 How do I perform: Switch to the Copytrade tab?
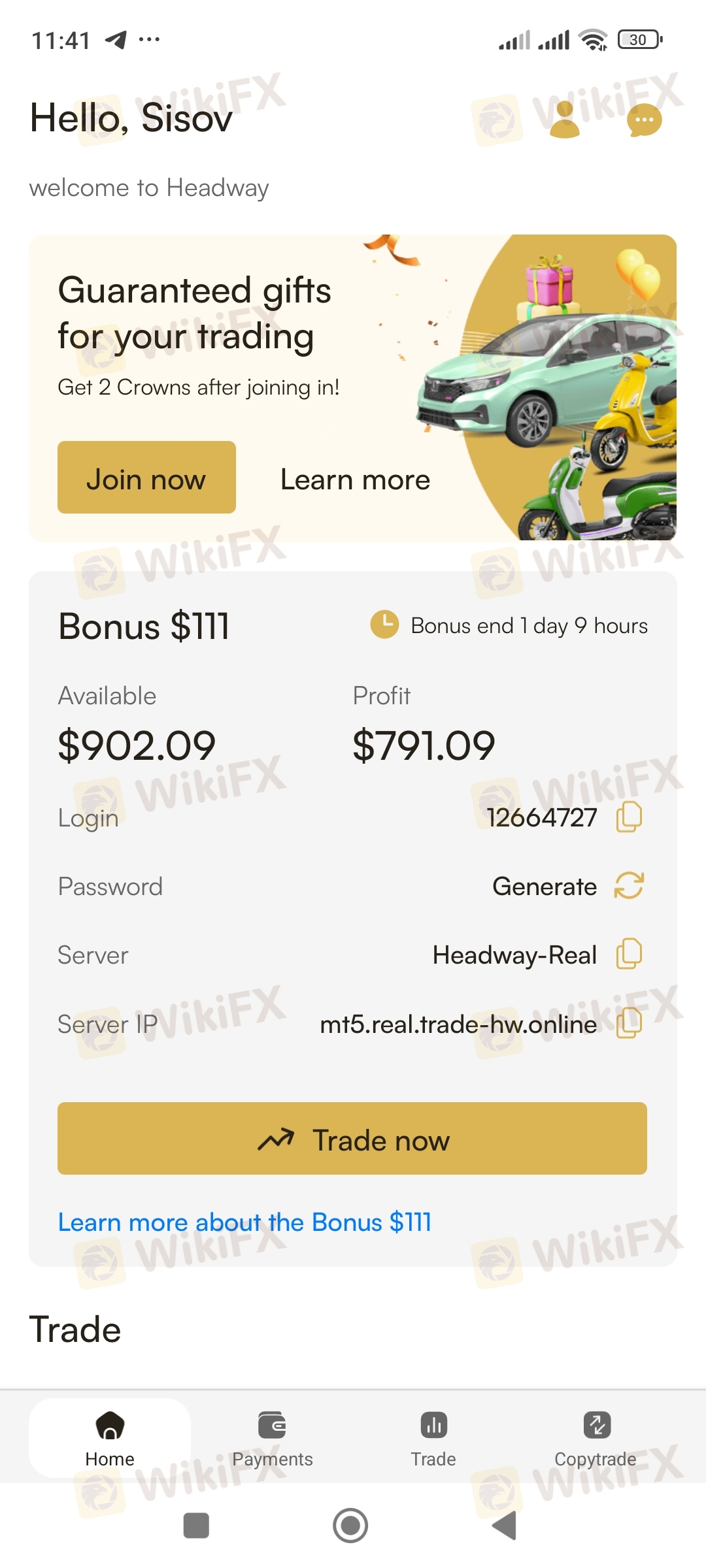pyautogui.click(x=596, y=1439)
